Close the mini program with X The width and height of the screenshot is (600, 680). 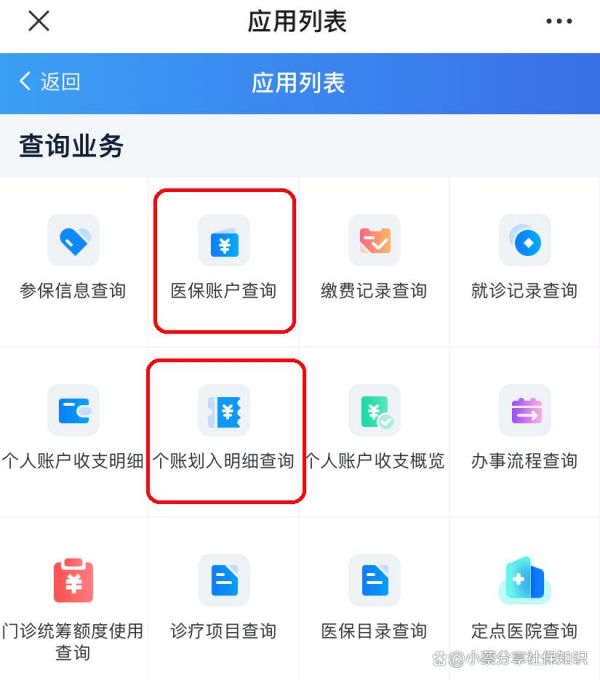coord(38,22)
